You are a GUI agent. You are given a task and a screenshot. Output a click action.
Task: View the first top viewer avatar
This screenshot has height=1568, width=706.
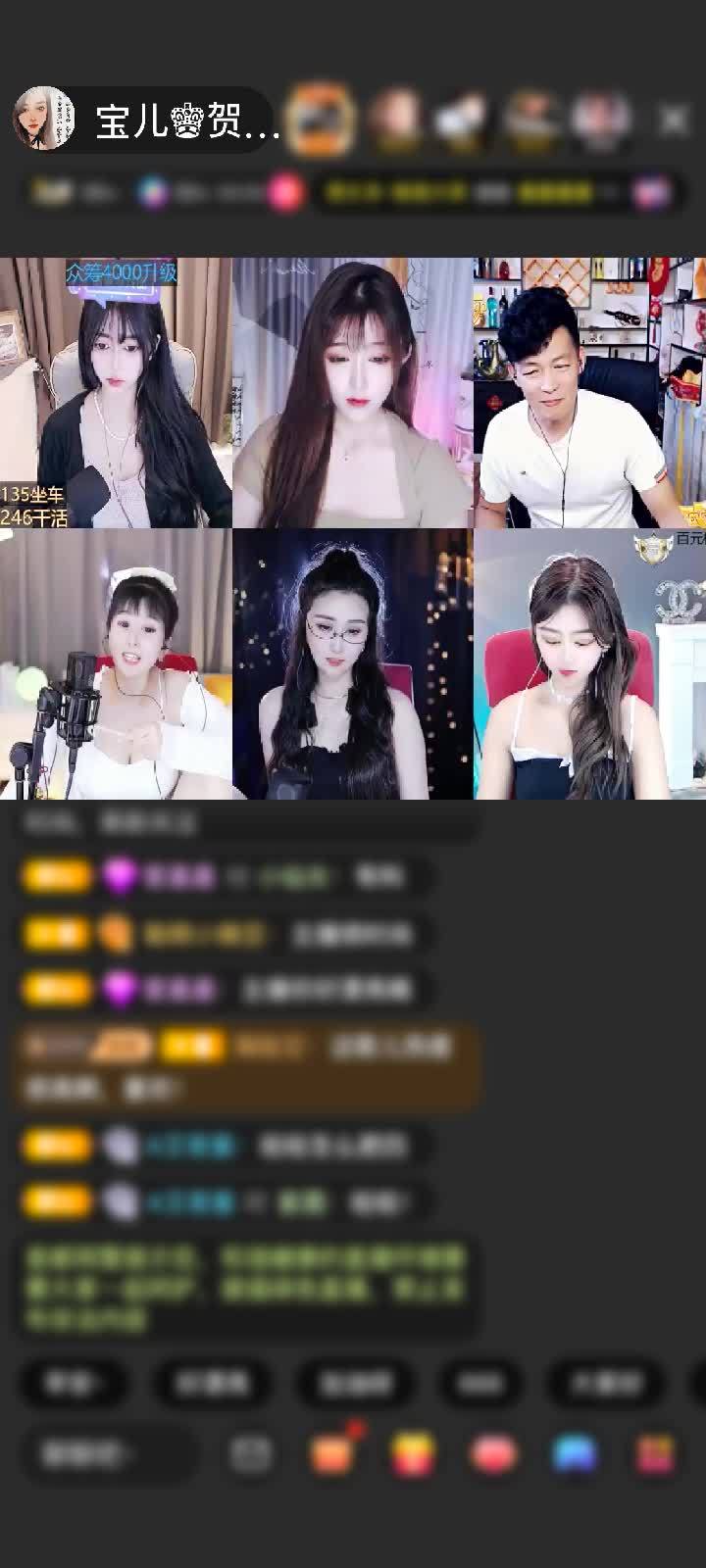pyautogui.click(x=320, y=119)
